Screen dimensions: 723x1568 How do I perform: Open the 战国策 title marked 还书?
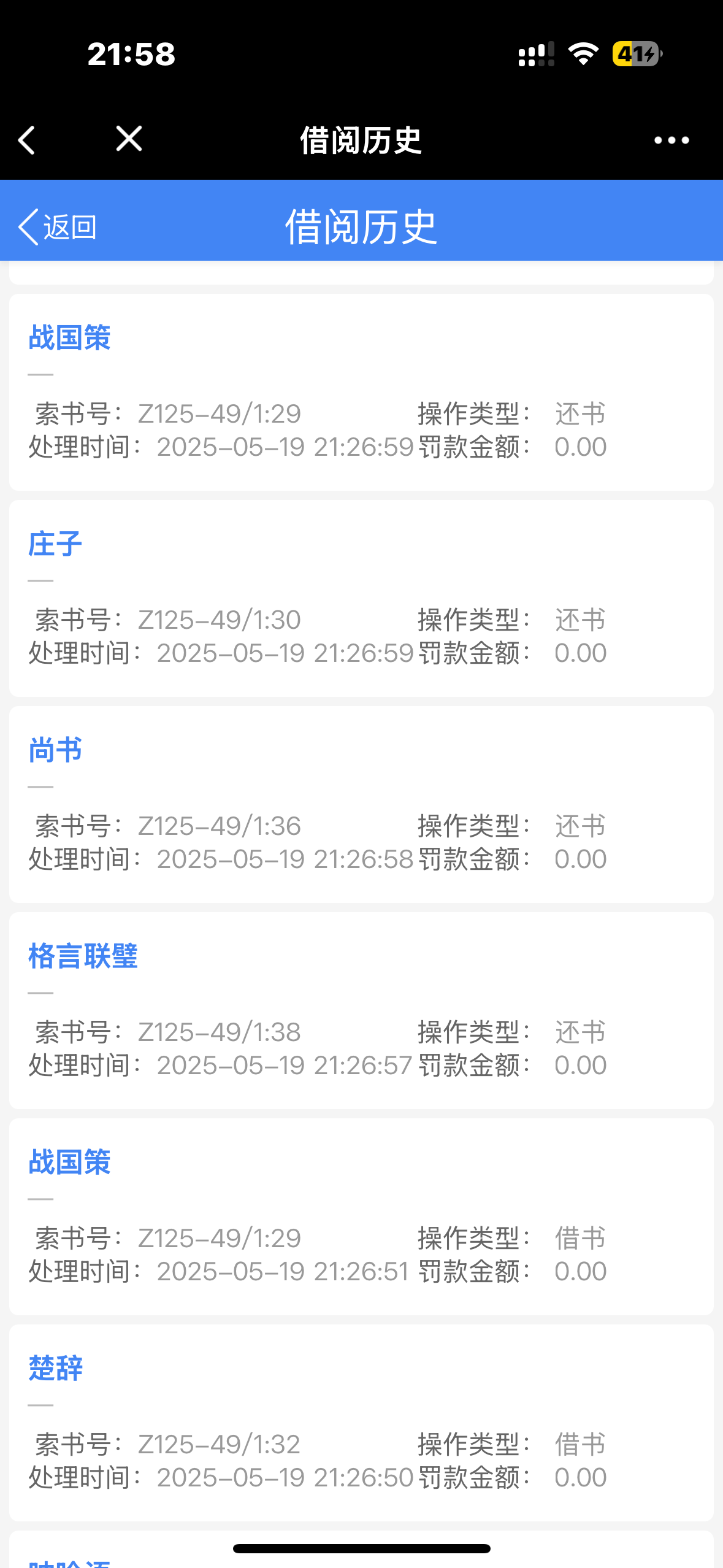[x=69, y=337]
